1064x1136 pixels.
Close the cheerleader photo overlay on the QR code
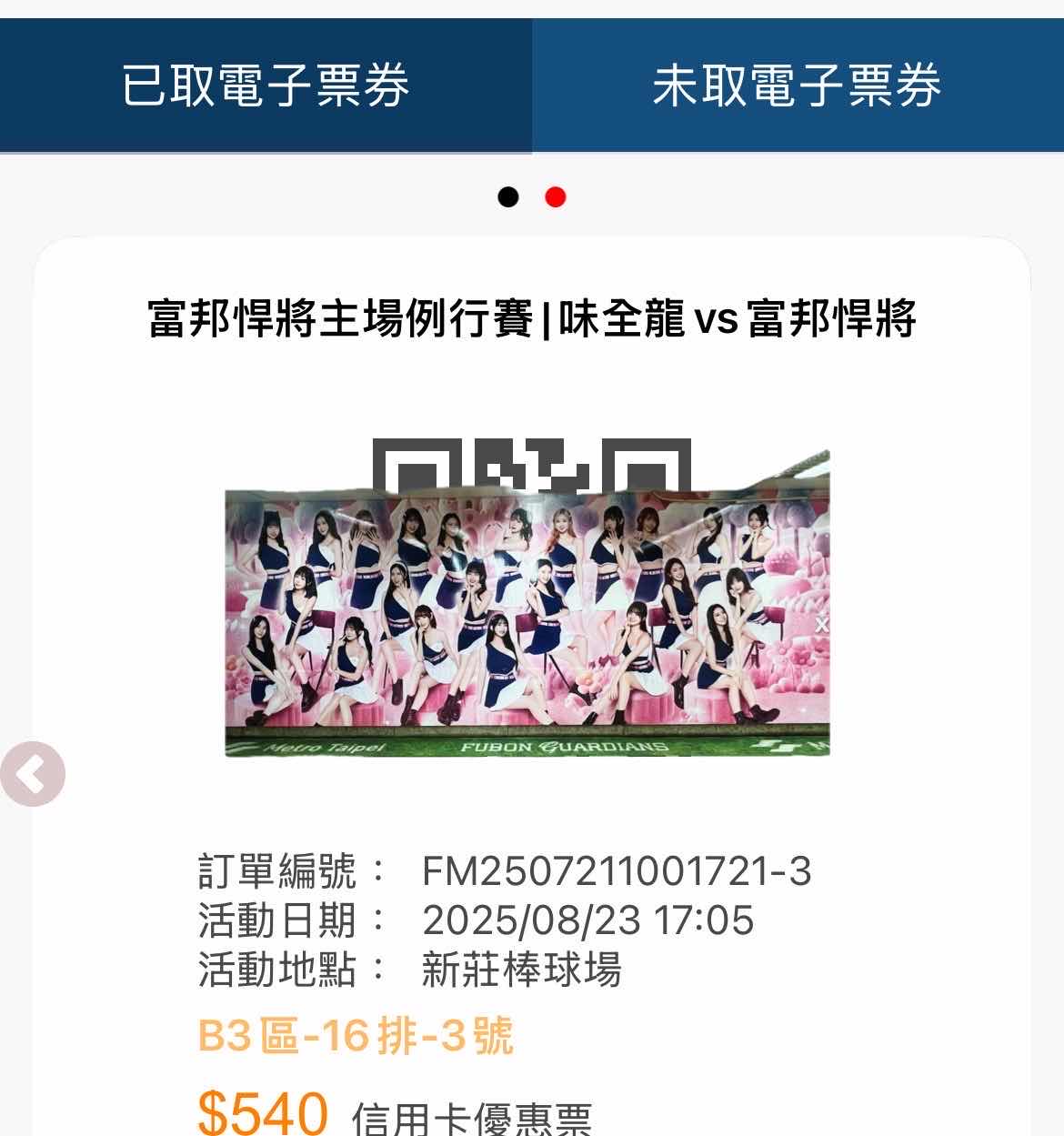(821, 625)
